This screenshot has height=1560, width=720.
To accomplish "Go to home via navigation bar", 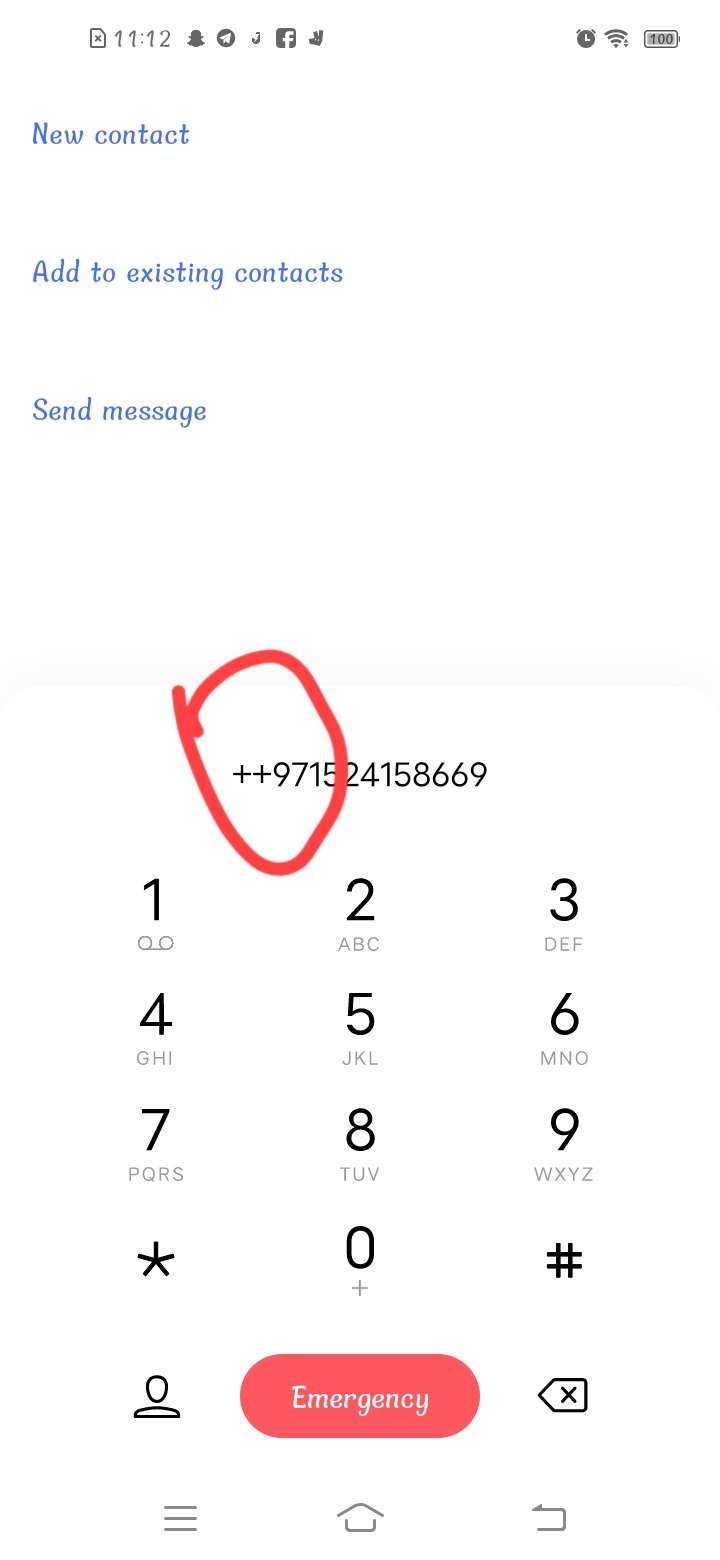I will (360, 1517).
